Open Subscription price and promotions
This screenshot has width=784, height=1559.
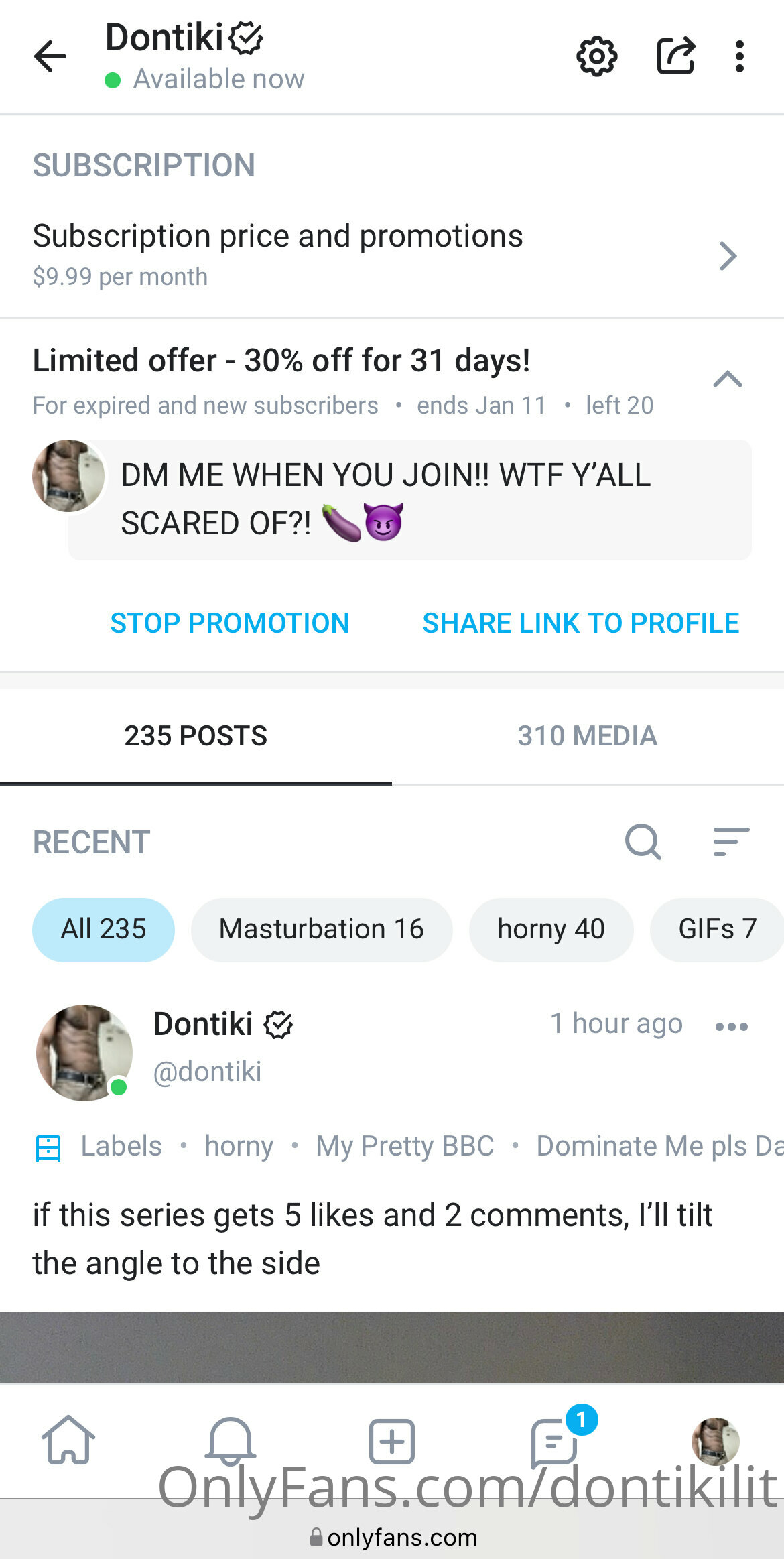(392, 255)
